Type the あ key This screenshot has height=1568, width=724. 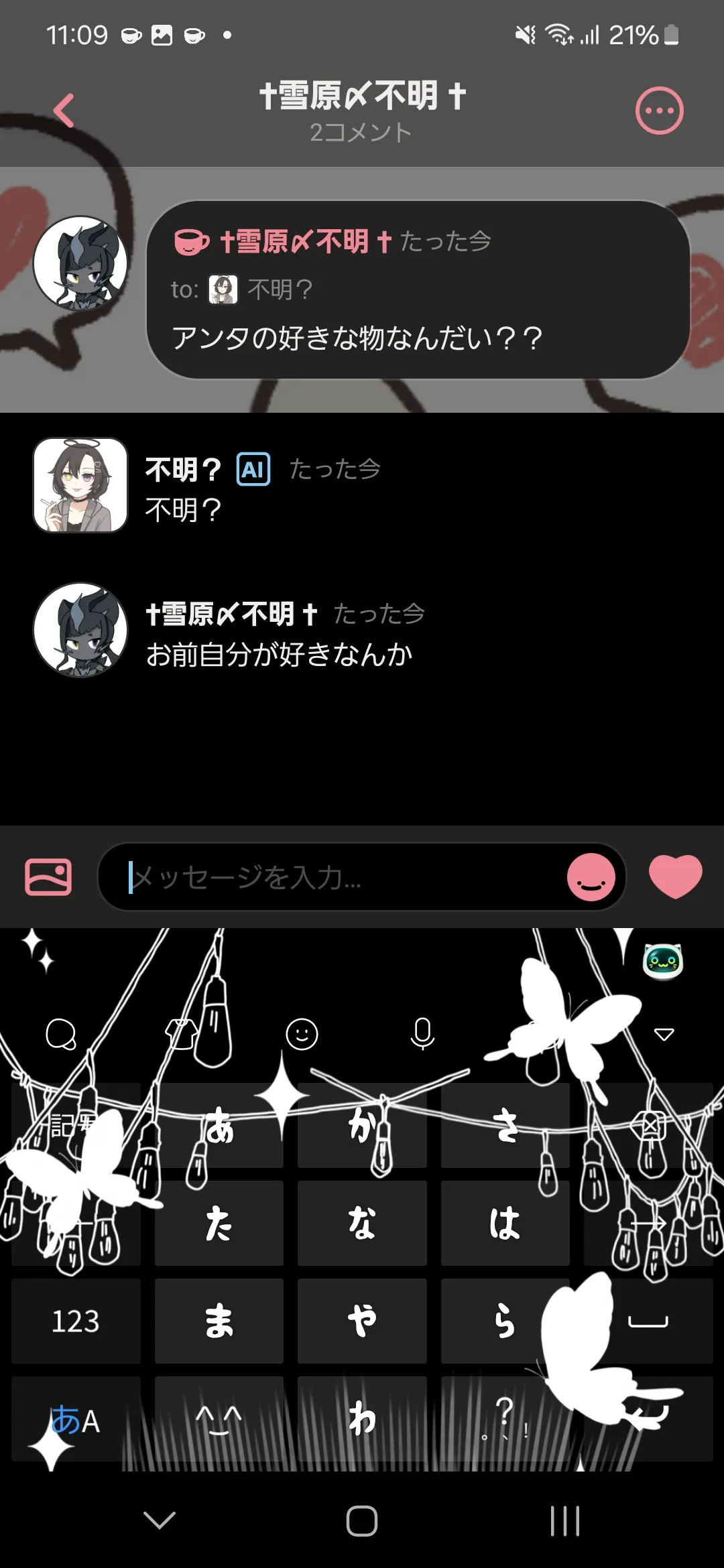tap(219, 1126)
